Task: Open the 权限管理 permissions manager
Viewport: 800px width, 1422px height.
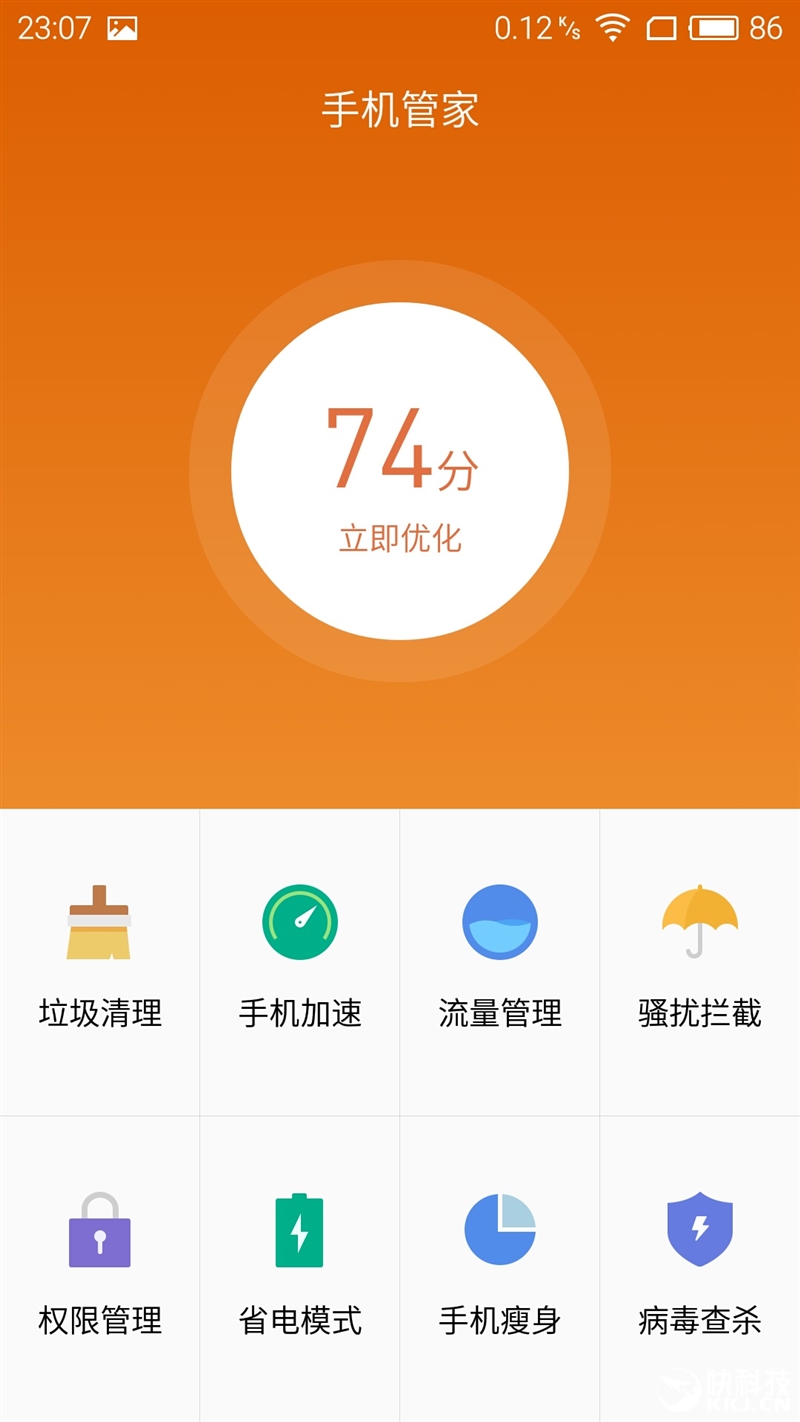Action: coord(99,1270)
